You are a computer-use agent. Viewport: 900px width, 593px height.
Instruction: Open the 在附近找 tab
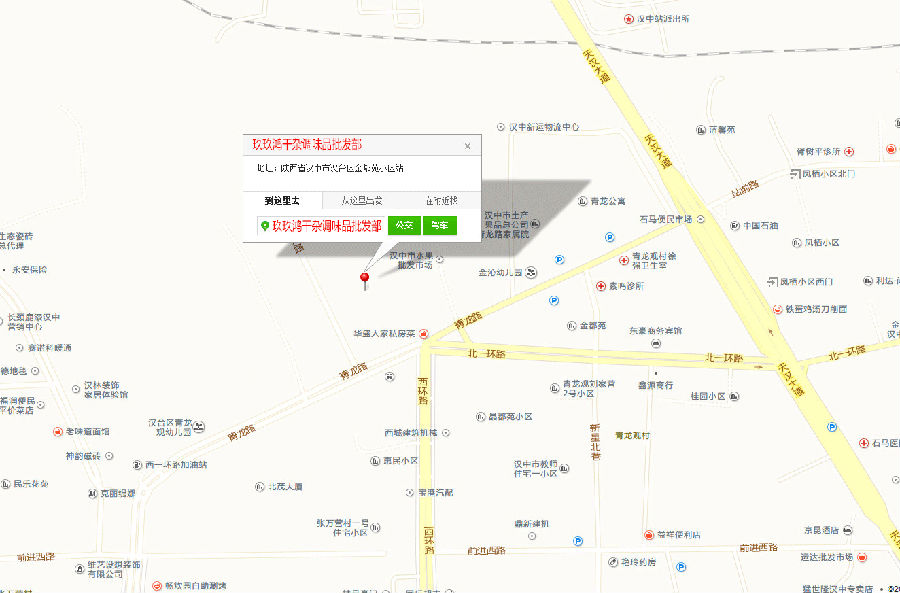point(441,200)
